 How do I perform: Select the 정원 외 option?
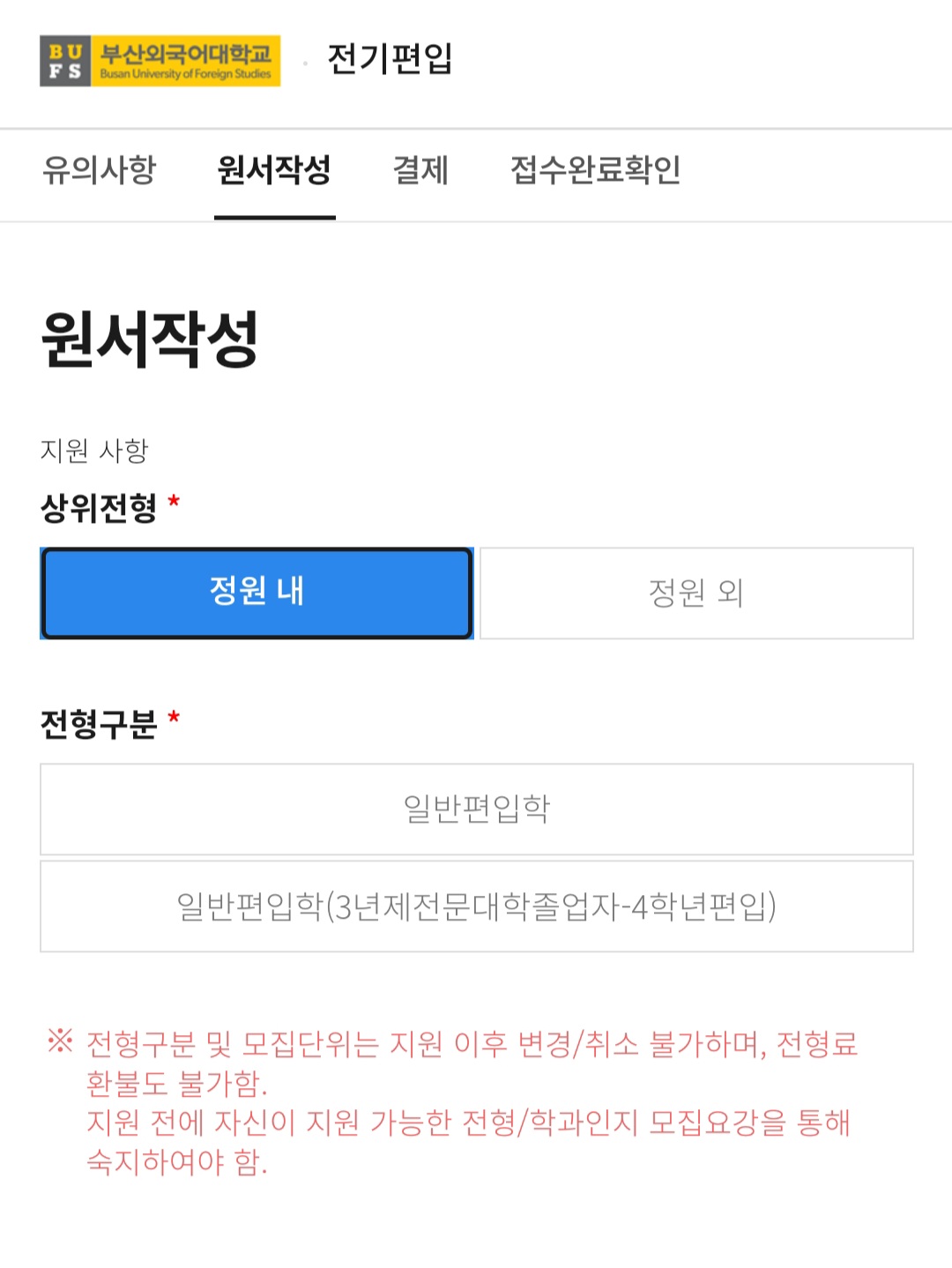(x=696, y=593)
